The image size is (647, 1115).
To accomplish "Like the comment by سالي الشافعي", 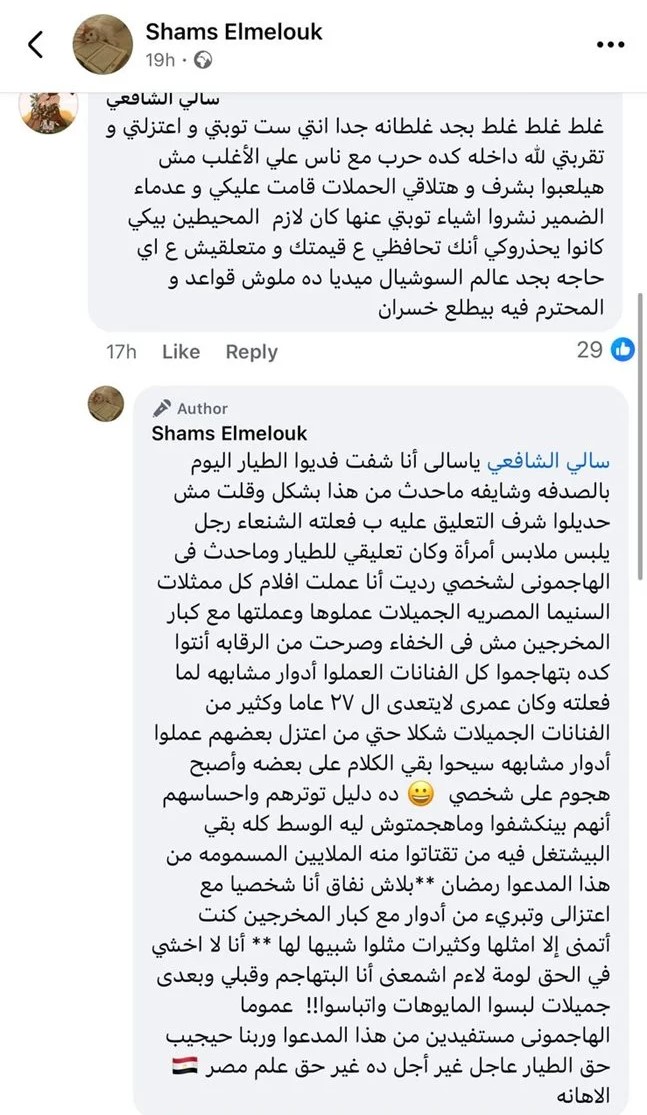I will [x=181, y=351].
